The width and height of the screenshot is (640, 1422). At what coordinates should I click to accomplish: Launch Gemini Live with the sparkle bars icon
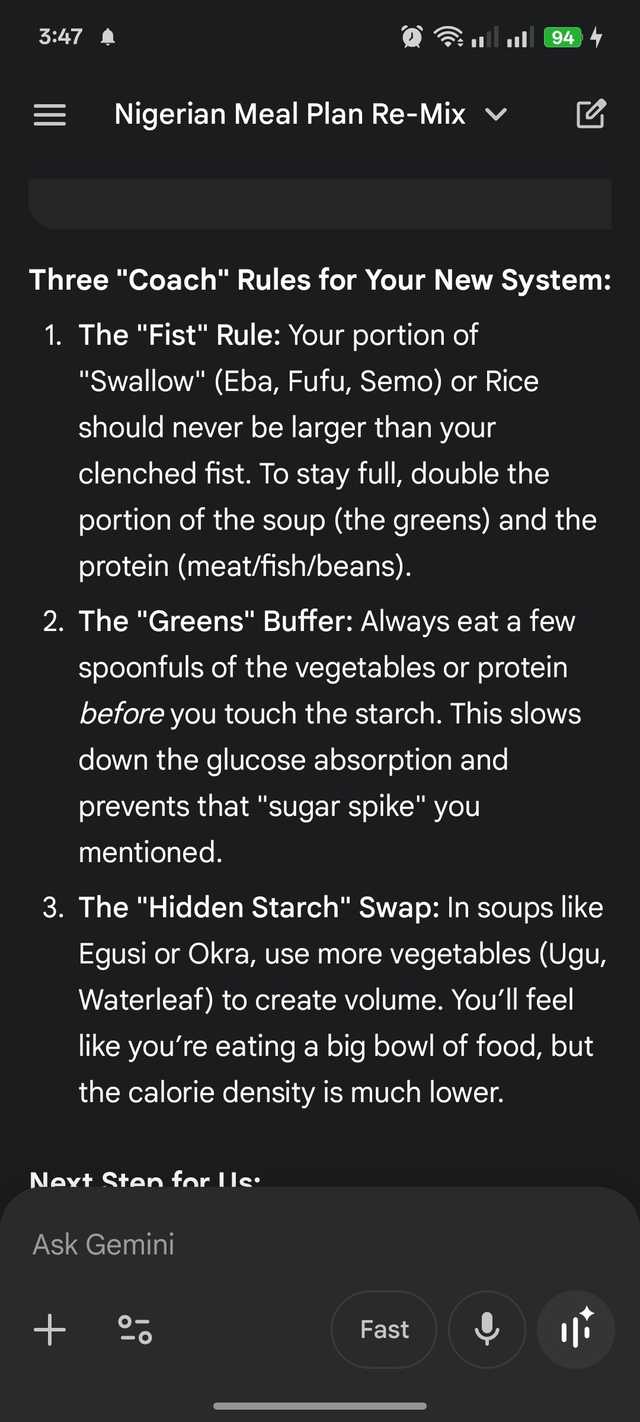point(577,1329)
